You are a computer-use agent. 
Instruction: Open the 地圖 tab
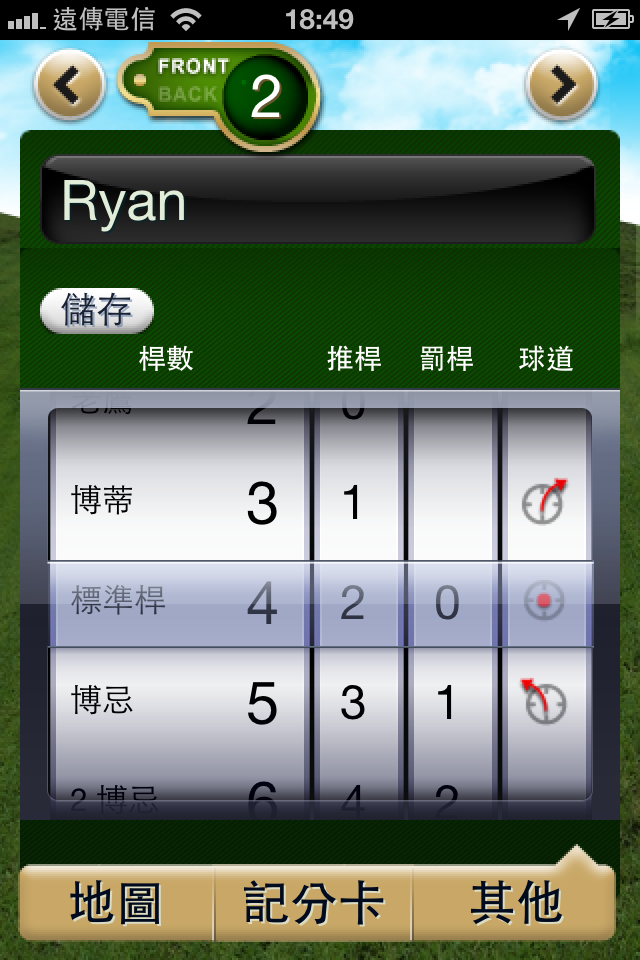point(116,904)
